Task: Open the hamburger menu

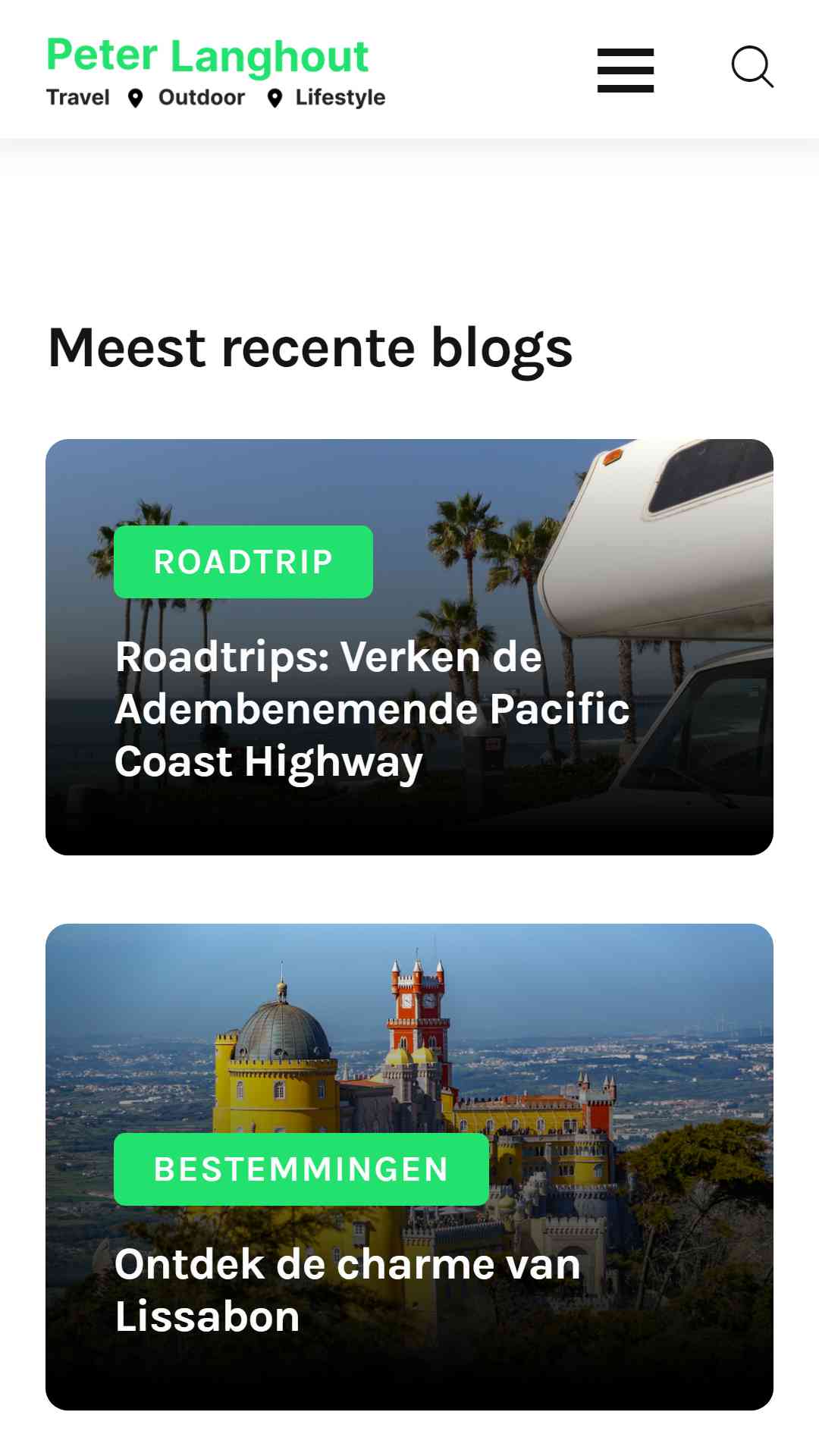Action: pyautogui.click(x=626, y=71)
